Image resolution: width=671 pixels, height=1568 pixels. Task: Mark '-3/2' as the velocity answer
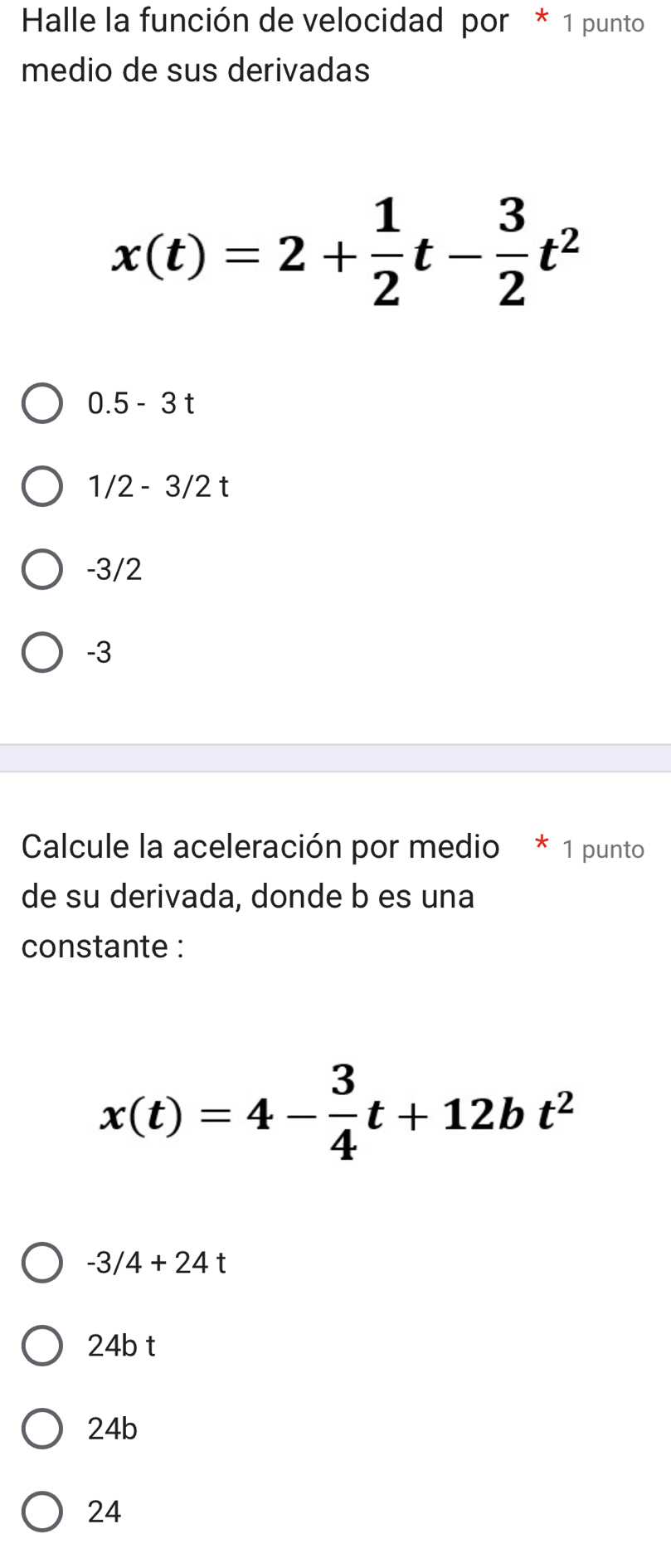click(41, 570)
